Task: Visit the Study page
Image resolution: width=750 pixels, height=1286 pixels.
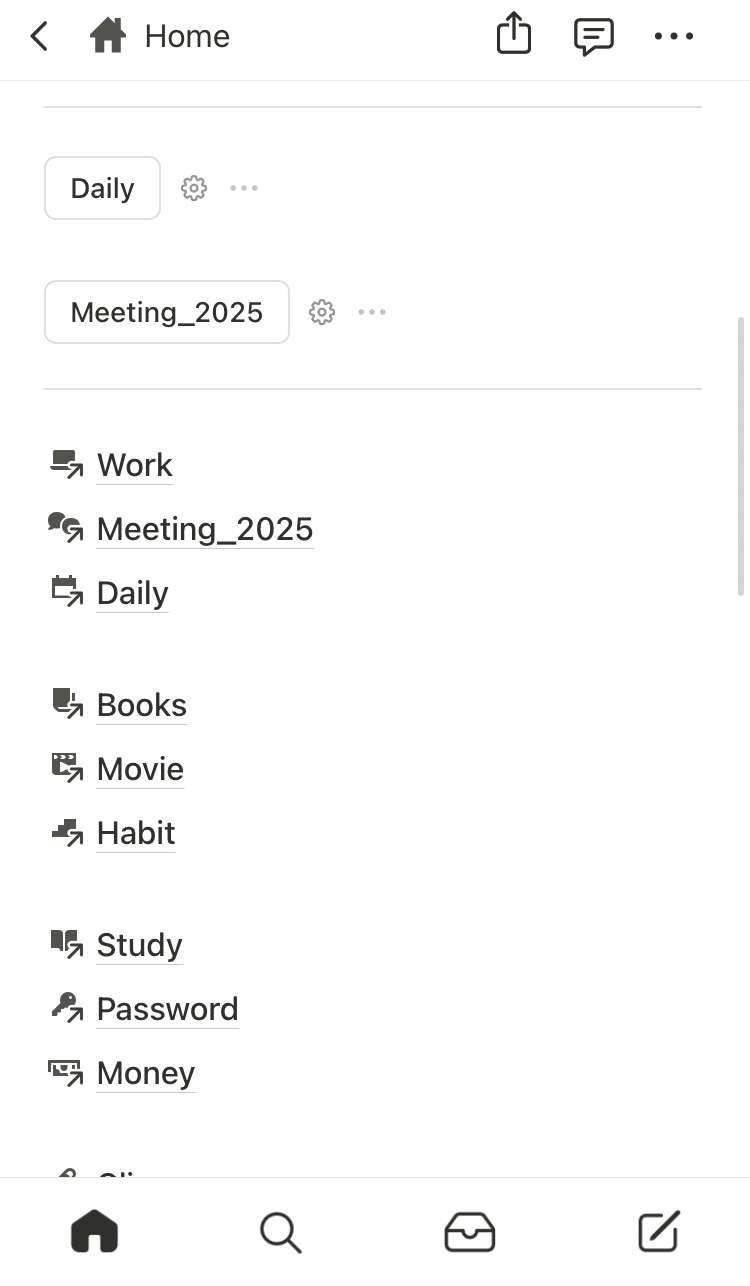Action: (x=139, y=945)
